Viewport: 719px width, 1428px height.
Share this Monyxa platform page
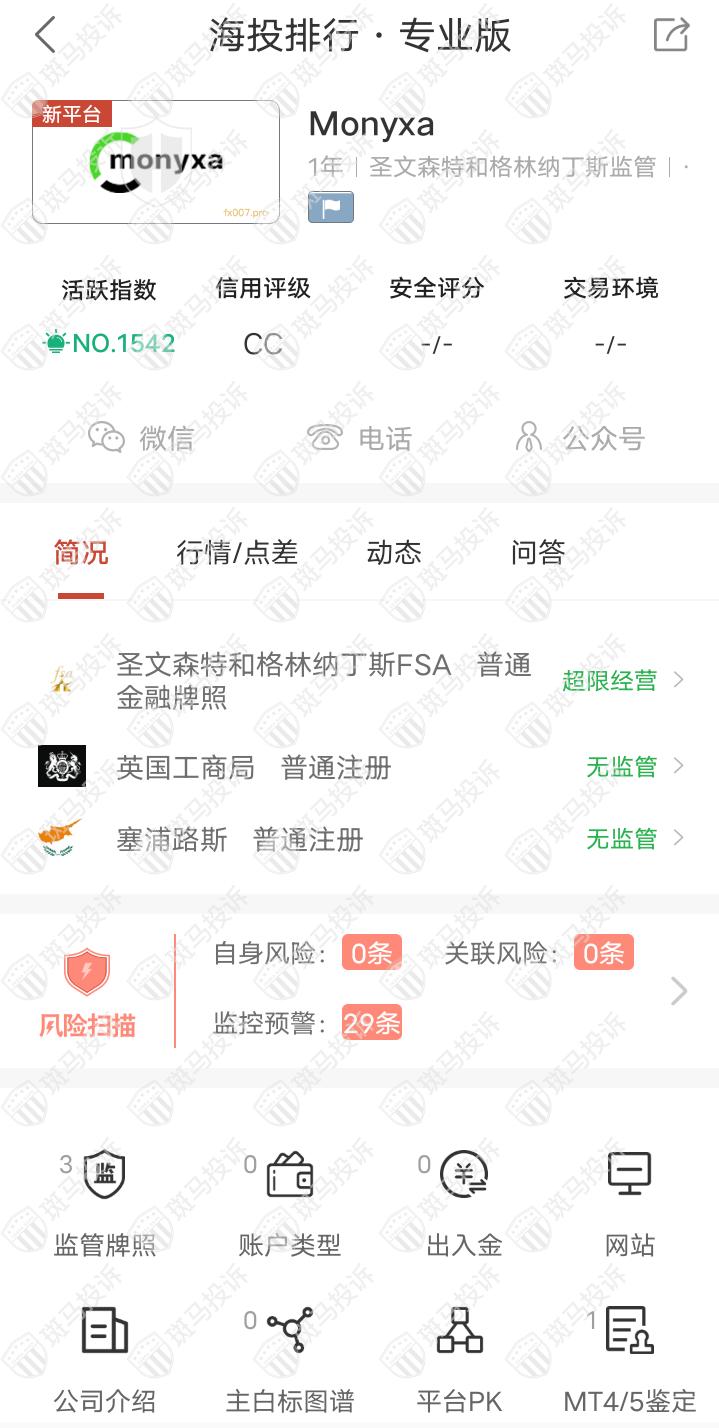[x=670, y=35]
